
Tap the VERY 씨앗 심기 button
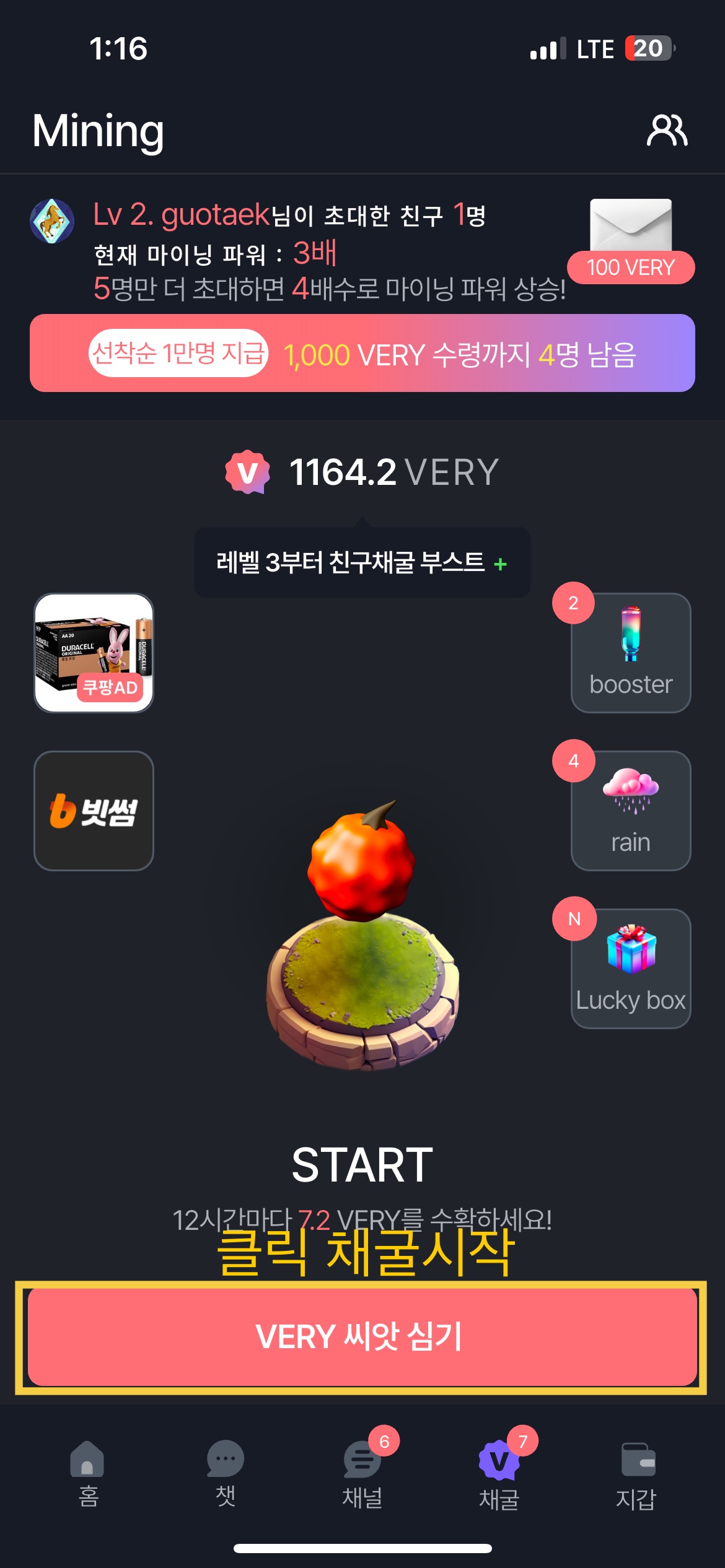[362, 1336]
